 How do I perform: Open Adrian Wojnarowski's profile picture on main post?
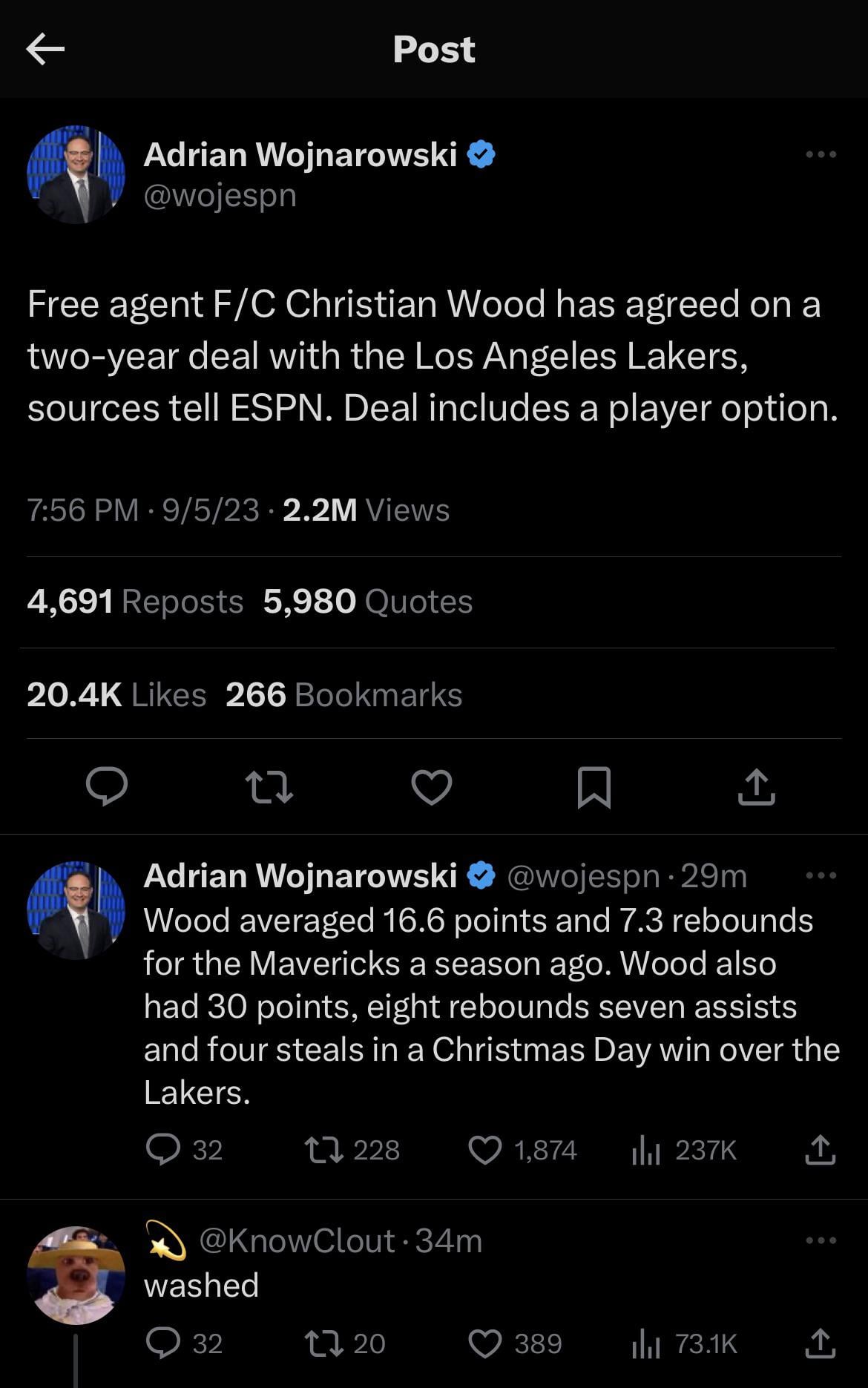76,174
